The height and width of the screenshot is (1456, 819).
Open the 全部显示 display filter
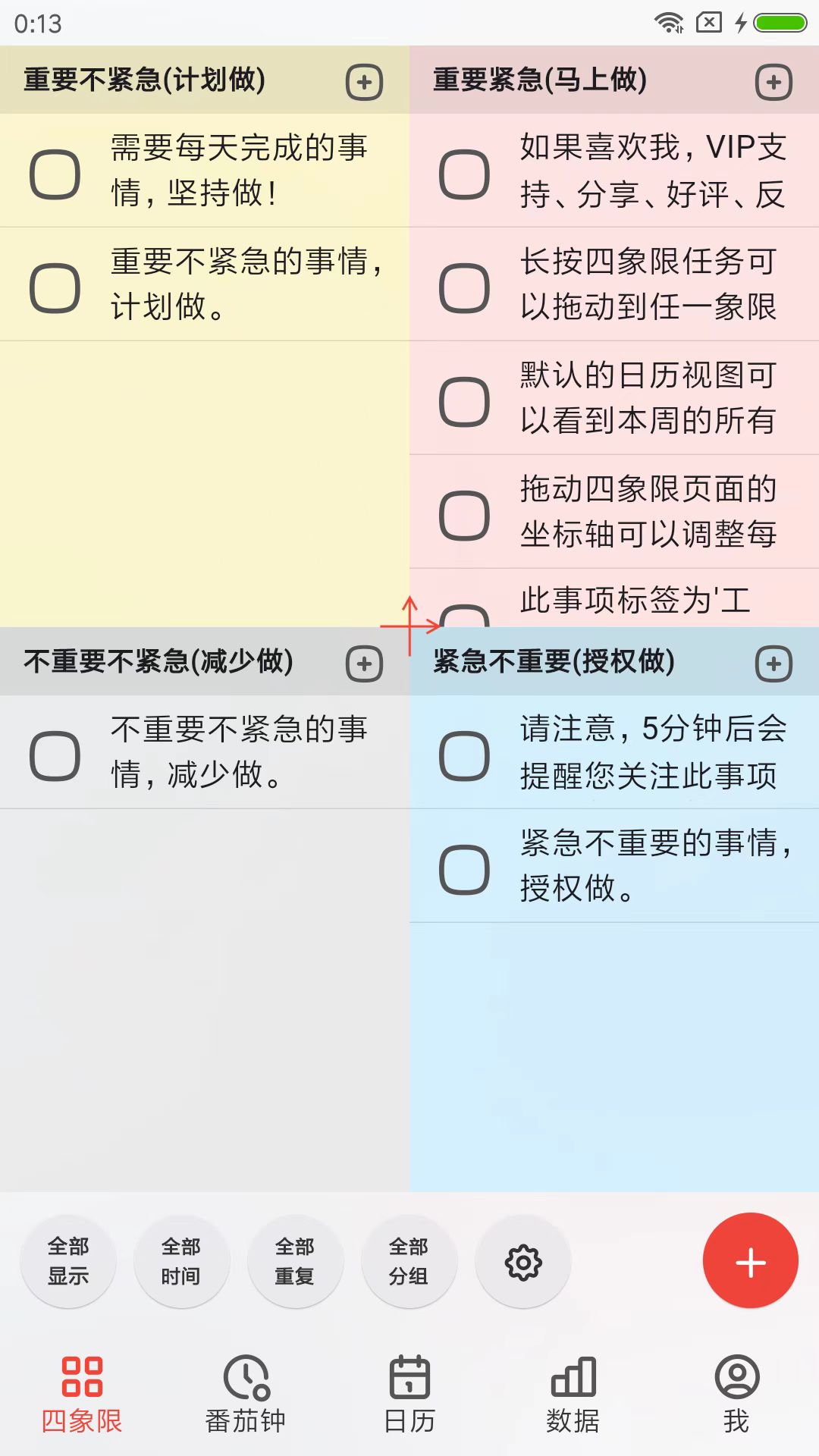click(x=67, y=1260)
